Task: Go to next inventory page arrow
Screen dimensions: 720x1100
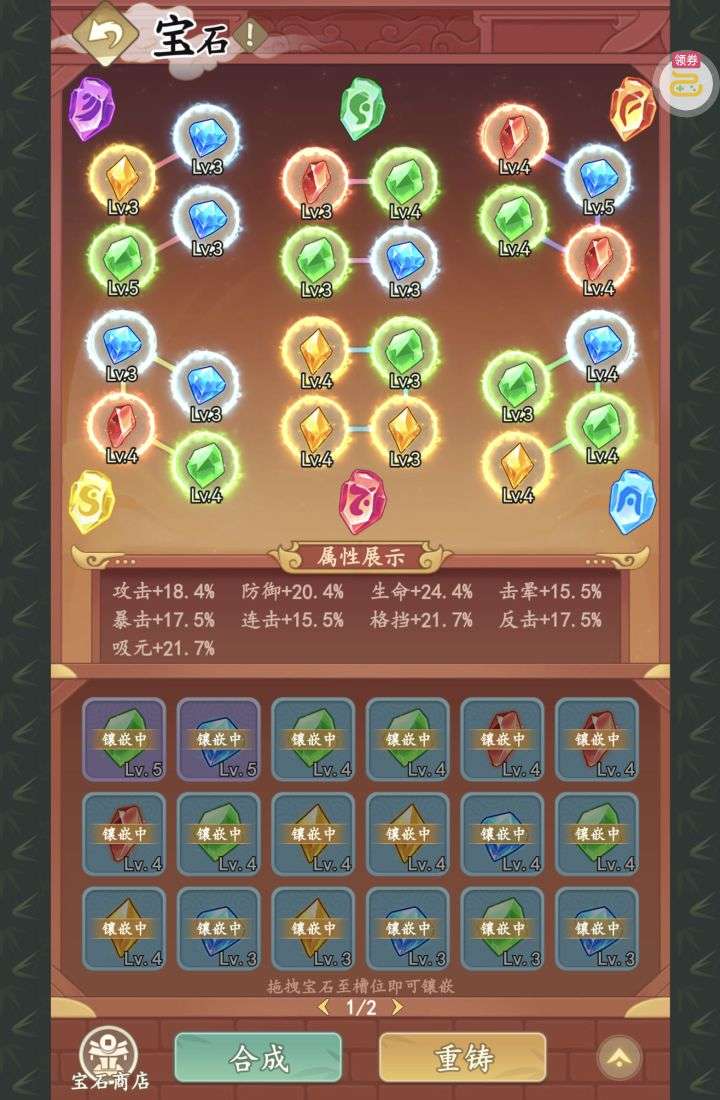Action: pyautogui.click(x=397, y=1007)
